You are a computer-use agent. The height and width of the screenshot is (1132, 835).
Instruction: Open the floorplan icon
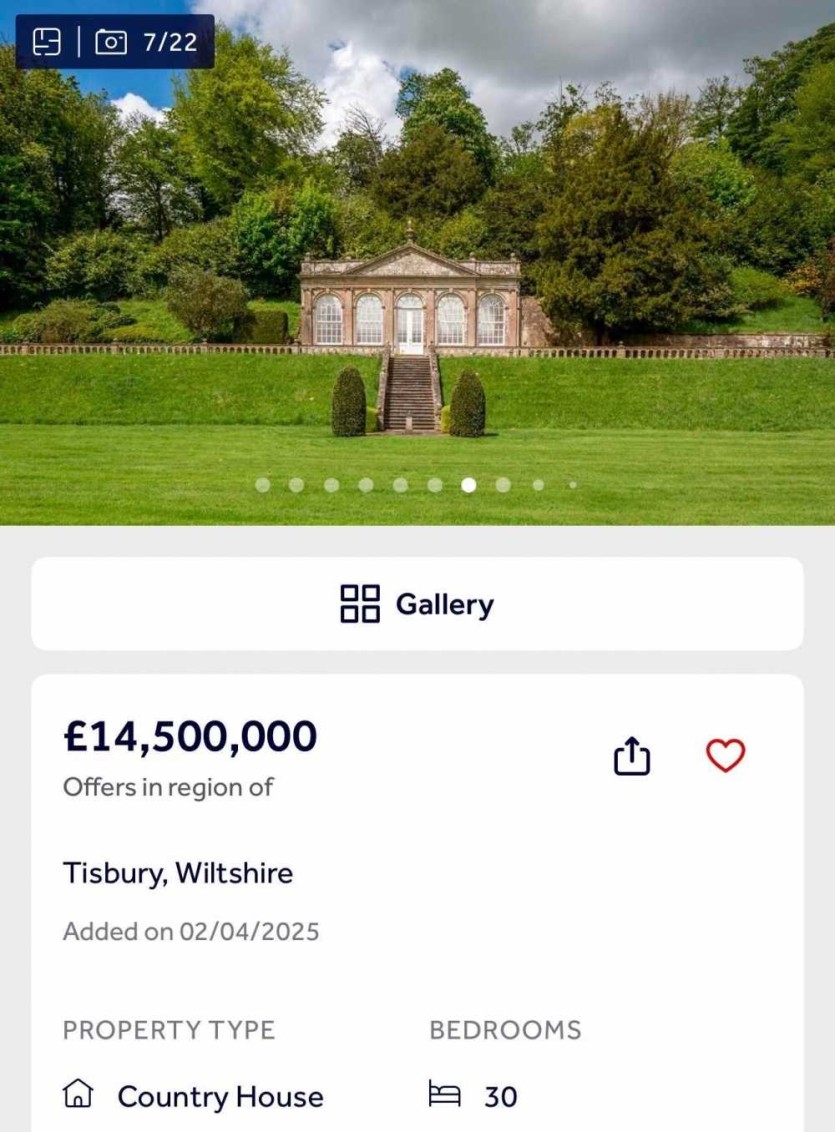pyautogui.click(x=47, y=42)
